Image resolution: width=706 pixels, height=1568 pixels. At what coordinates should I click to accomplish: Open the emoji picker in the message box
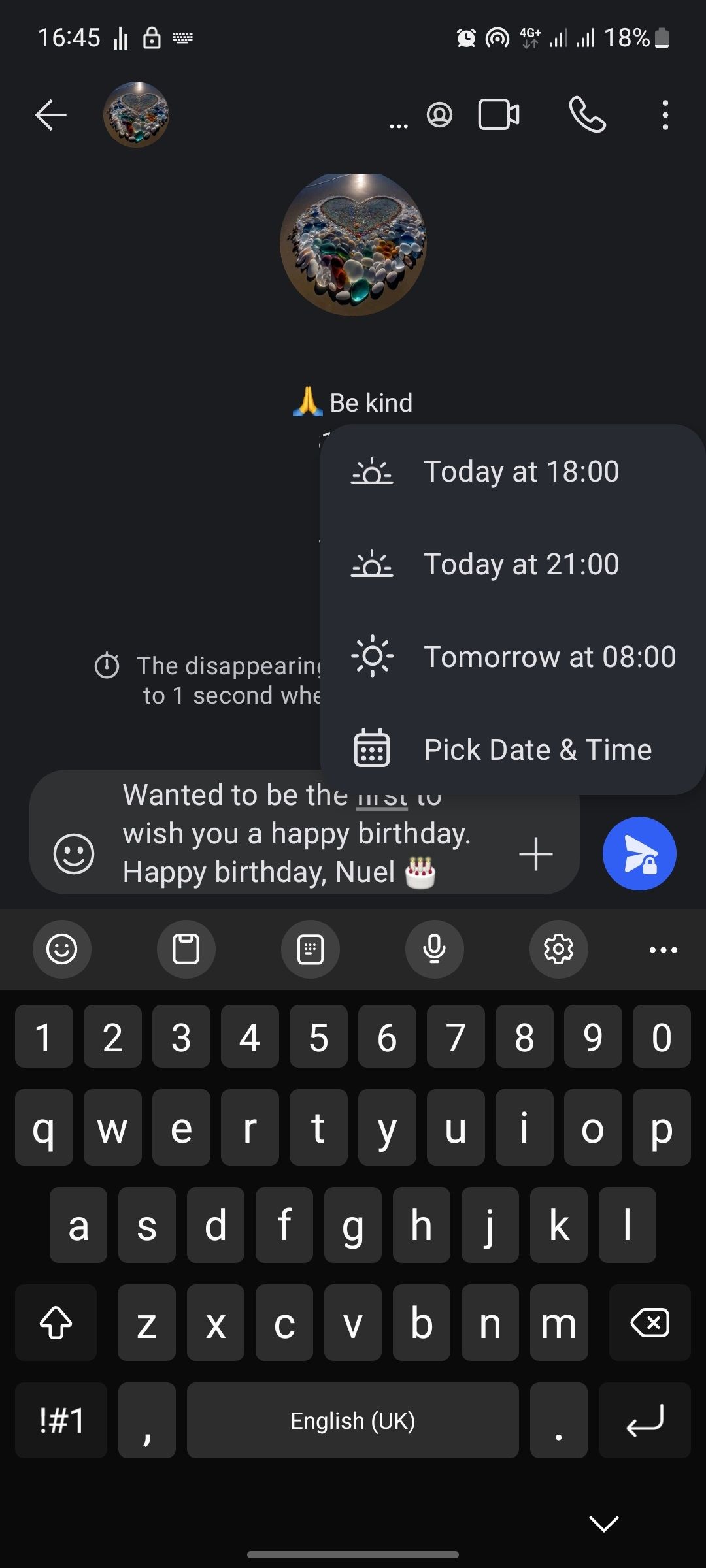73,854
